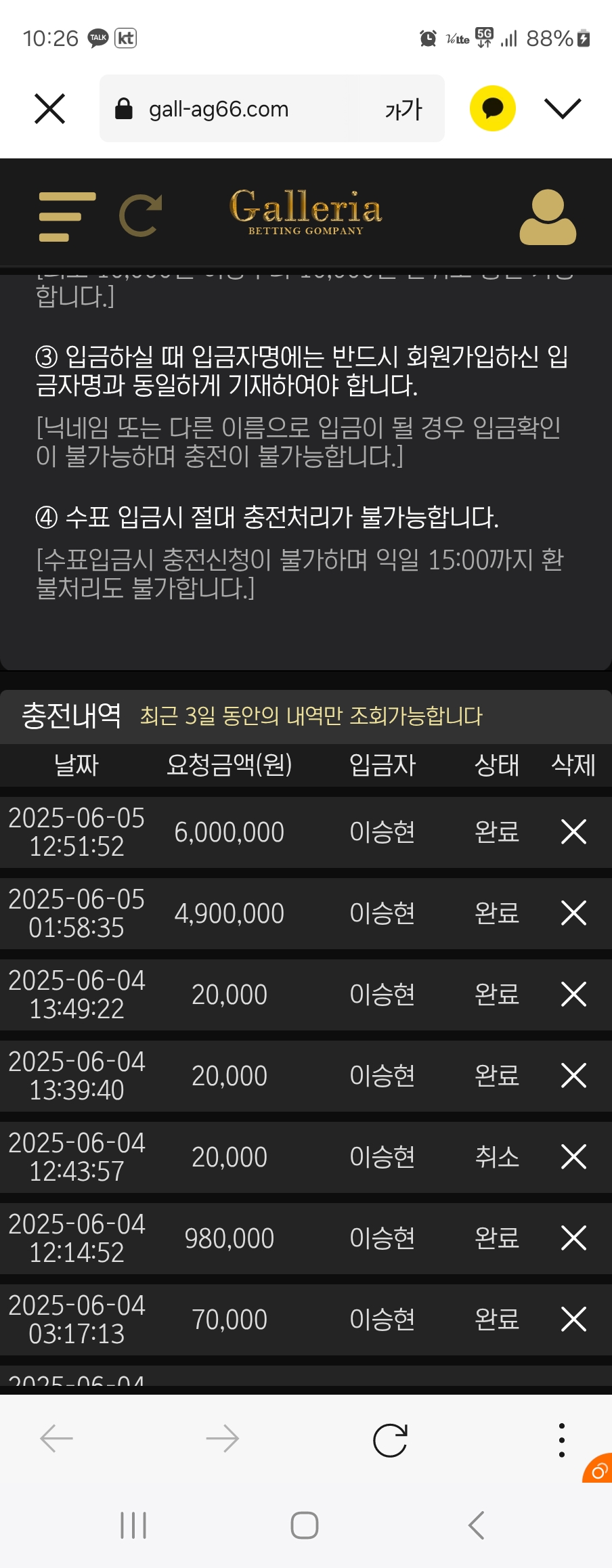The width and height of the screenshot is (612, 1568).
Task: Tap the yellow KakaoTalk chat bubble icon
Action: [x=493, y=108]
